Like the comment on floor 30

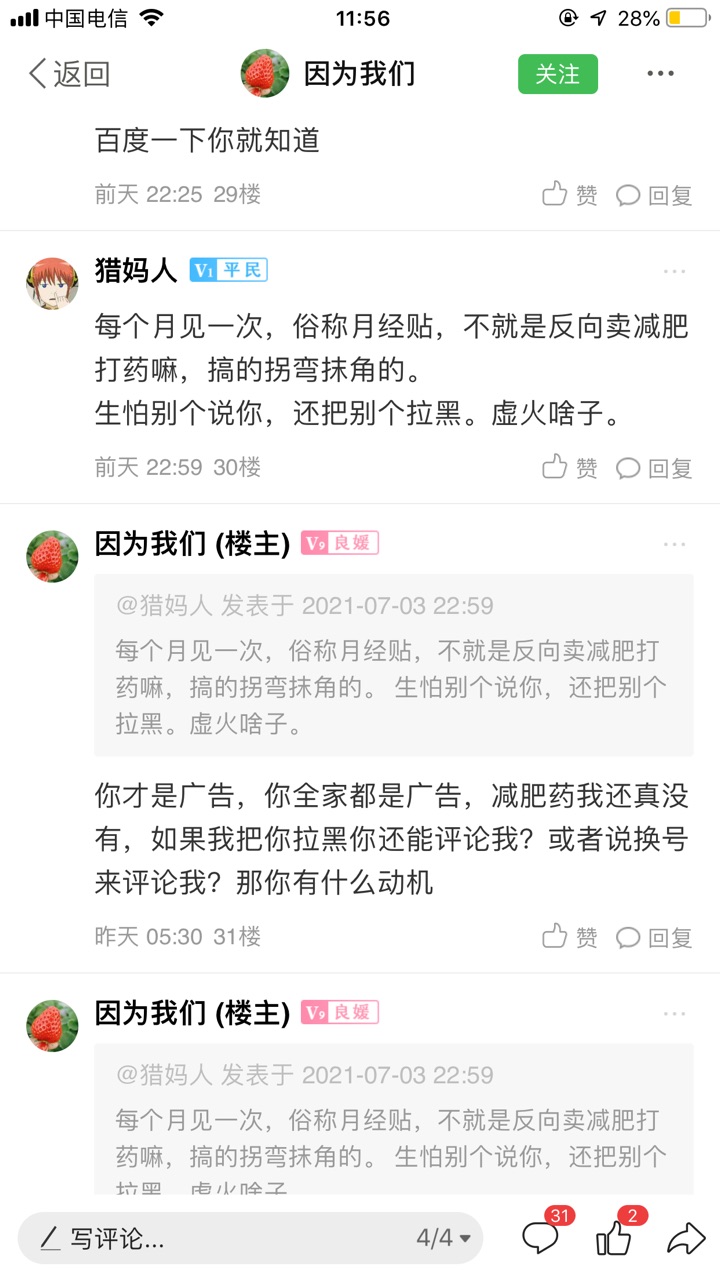(x=570, y=467)
